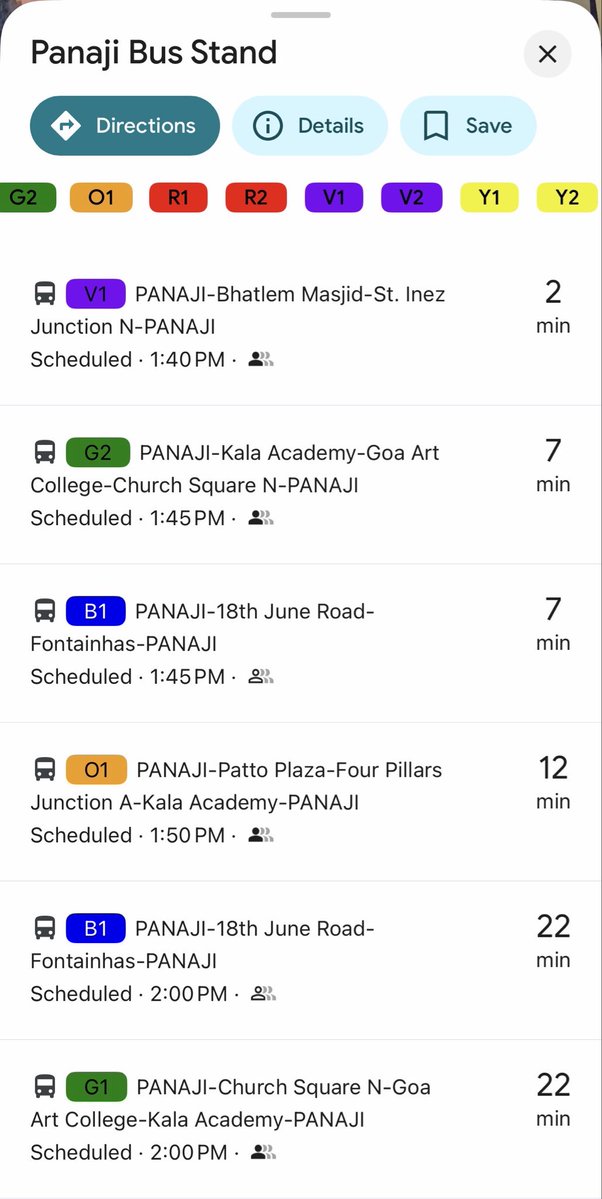Filter departures by the Y2 chip

click(x=566, y=197)
